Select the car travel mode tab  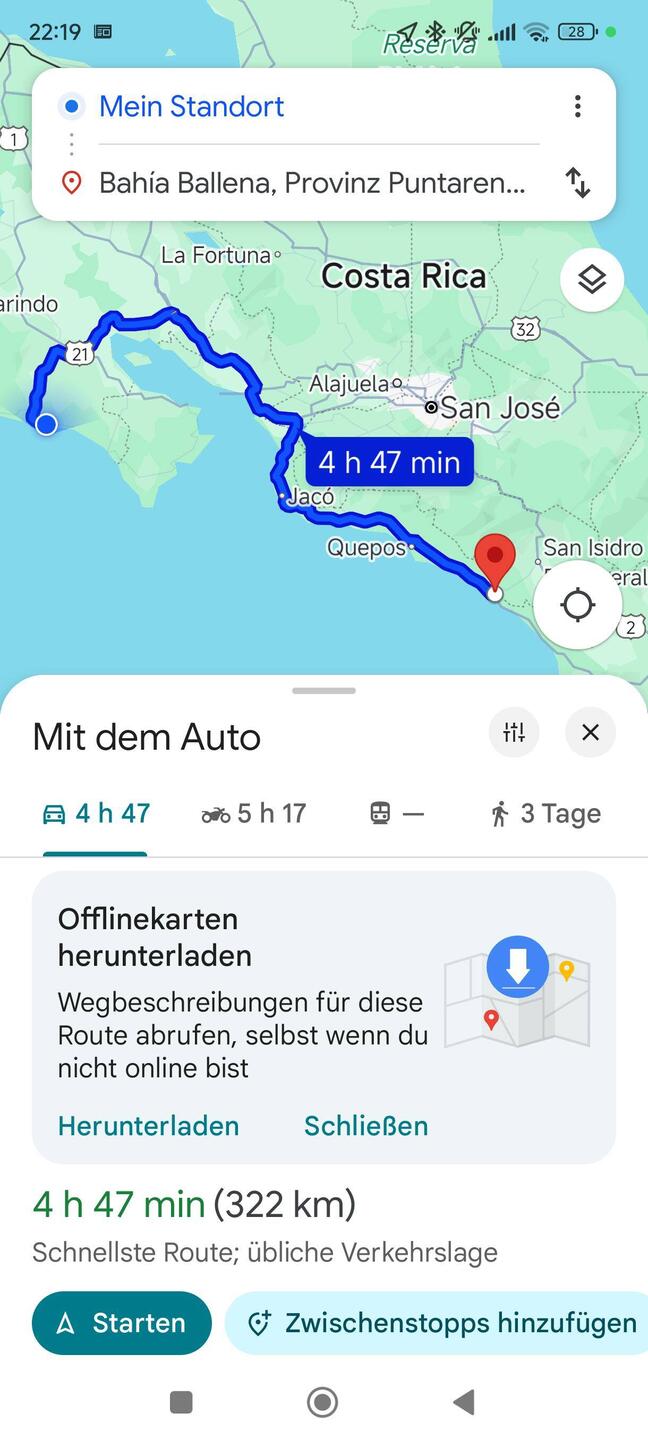point(96,814)
